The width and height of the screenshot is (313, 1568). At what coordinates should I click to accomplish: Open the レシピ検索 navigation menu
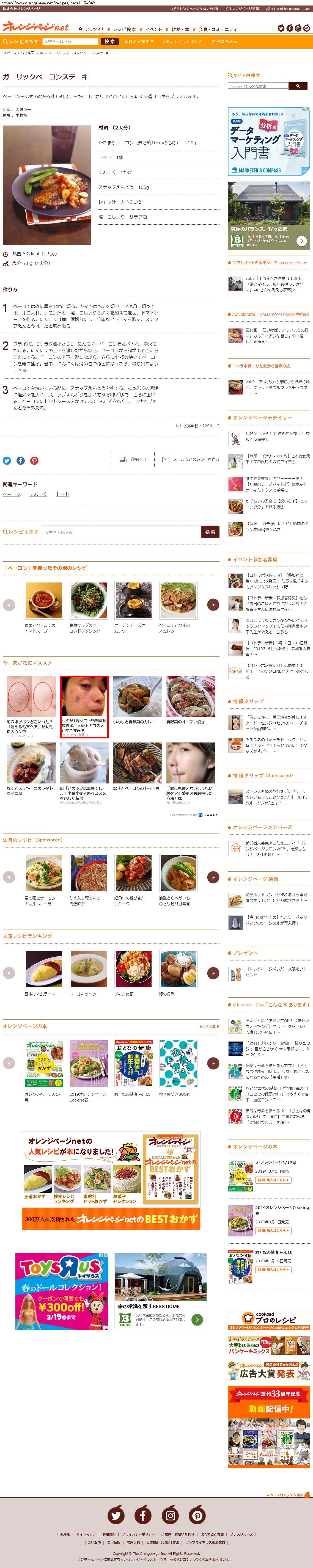pyautogui.click(x=124, y=29)
